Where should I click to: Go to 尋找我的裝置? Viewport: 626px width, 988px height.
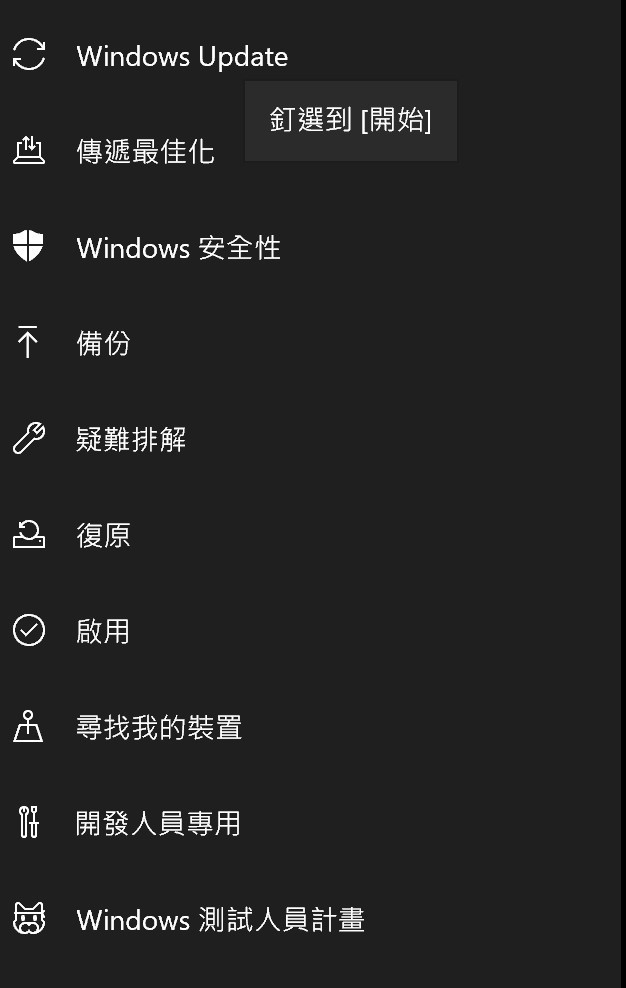tap(159, 727)
